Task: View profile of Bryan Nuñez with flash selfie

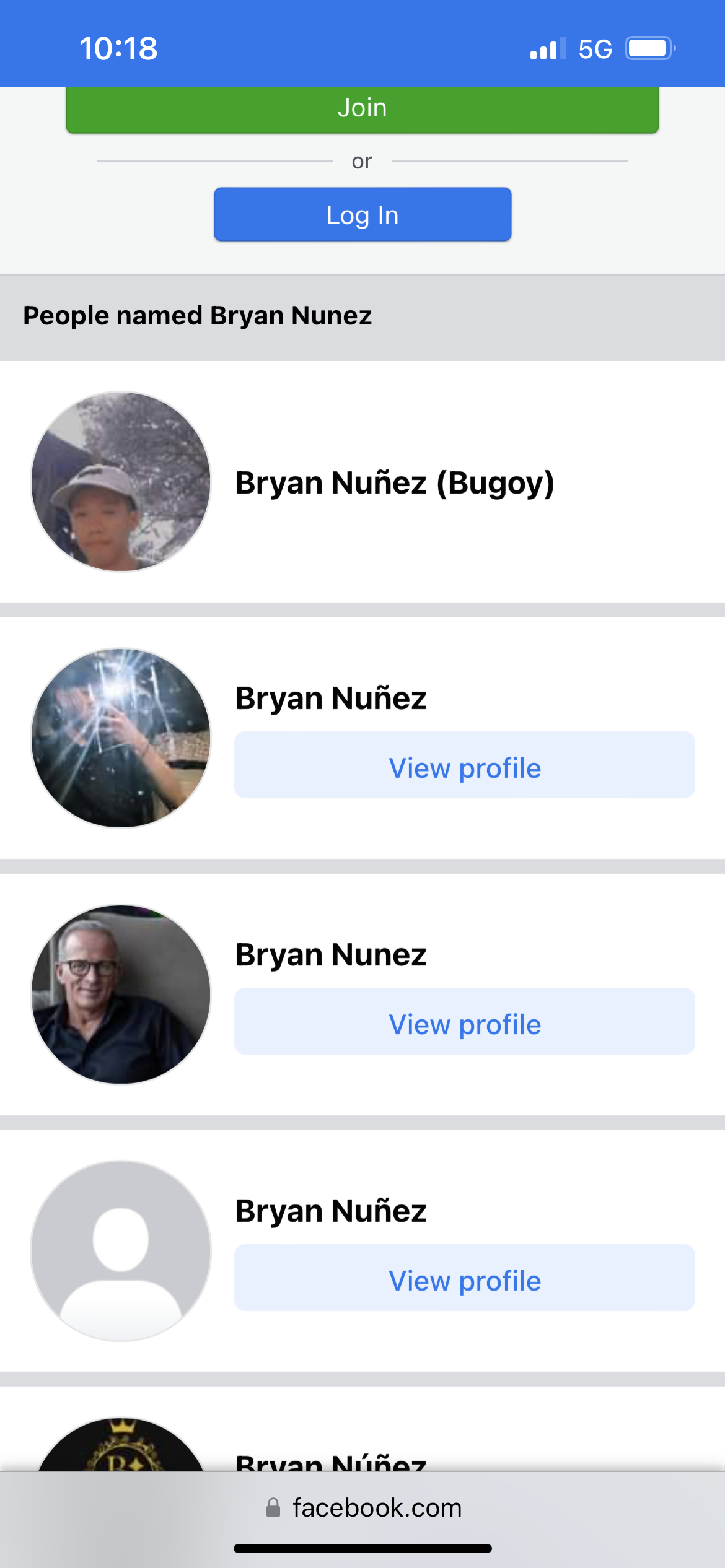Action: click(x=464, y=765)
